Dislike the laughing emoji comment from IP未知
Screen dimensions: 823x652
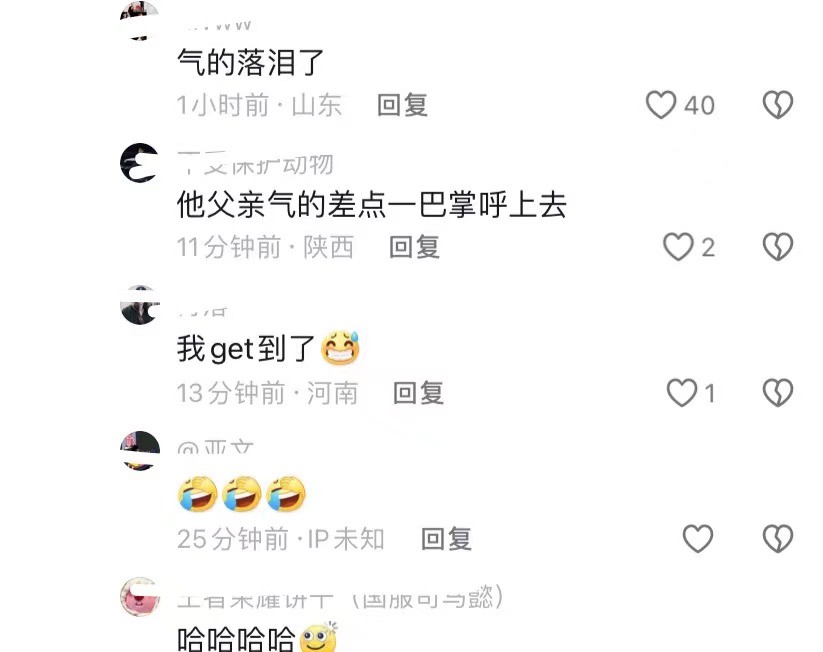(x=778, y=539)
